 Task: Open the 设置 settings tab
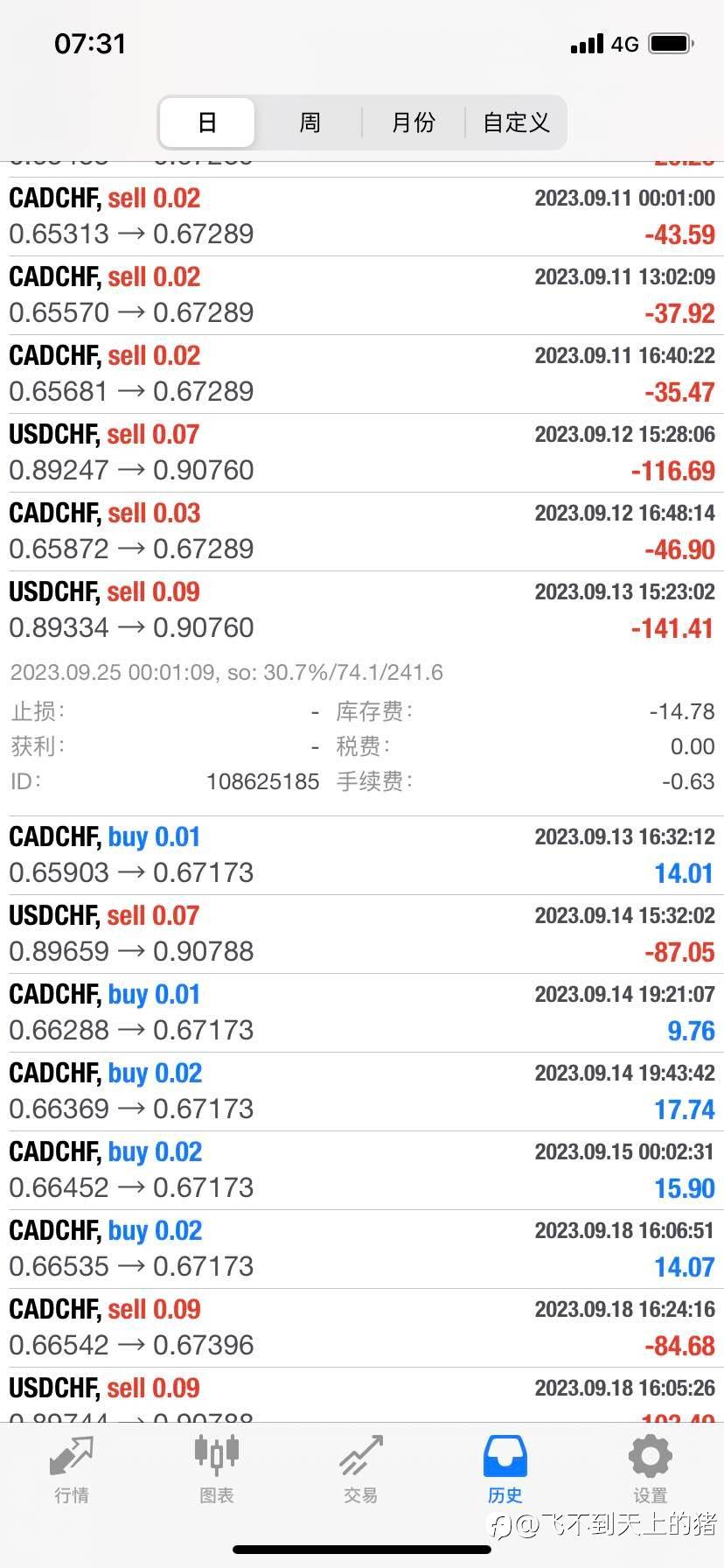(x=651, y=1470)
